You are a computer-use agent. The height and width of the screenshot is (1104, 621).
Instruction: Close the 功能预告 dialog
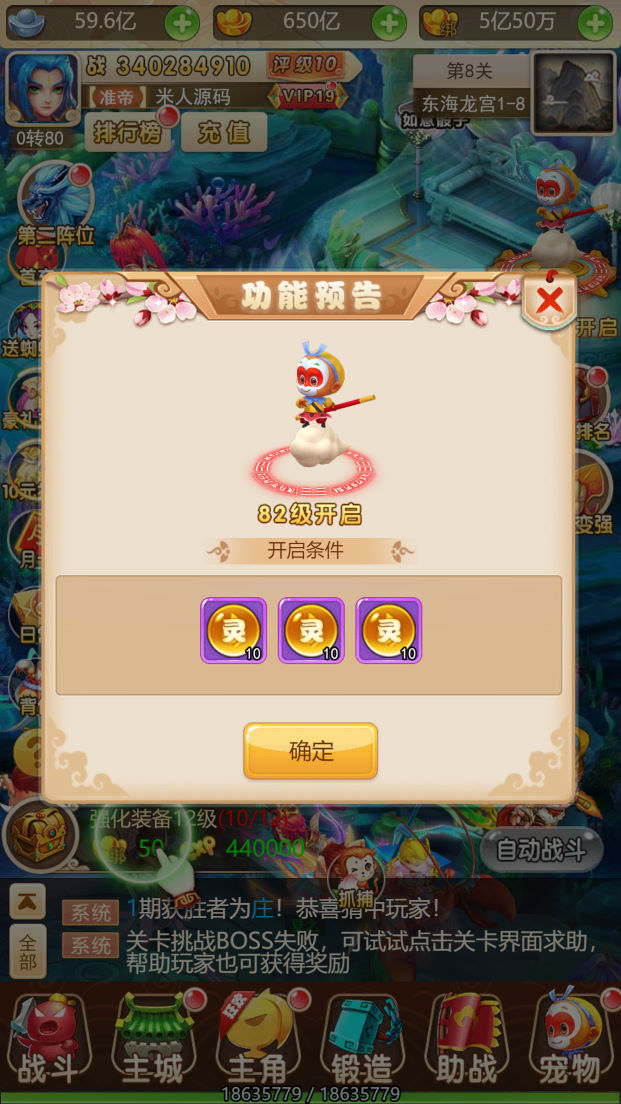point(548,300)
